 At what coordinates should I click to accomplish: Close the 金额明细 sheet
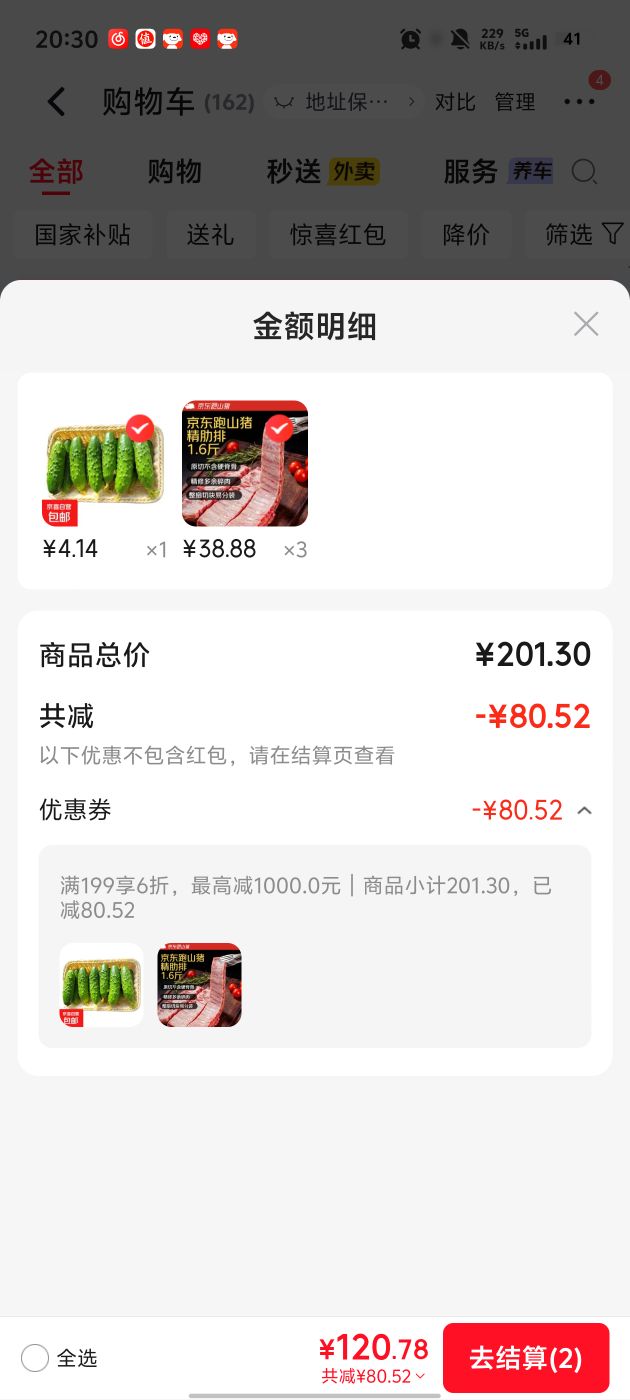pos(586,324)
